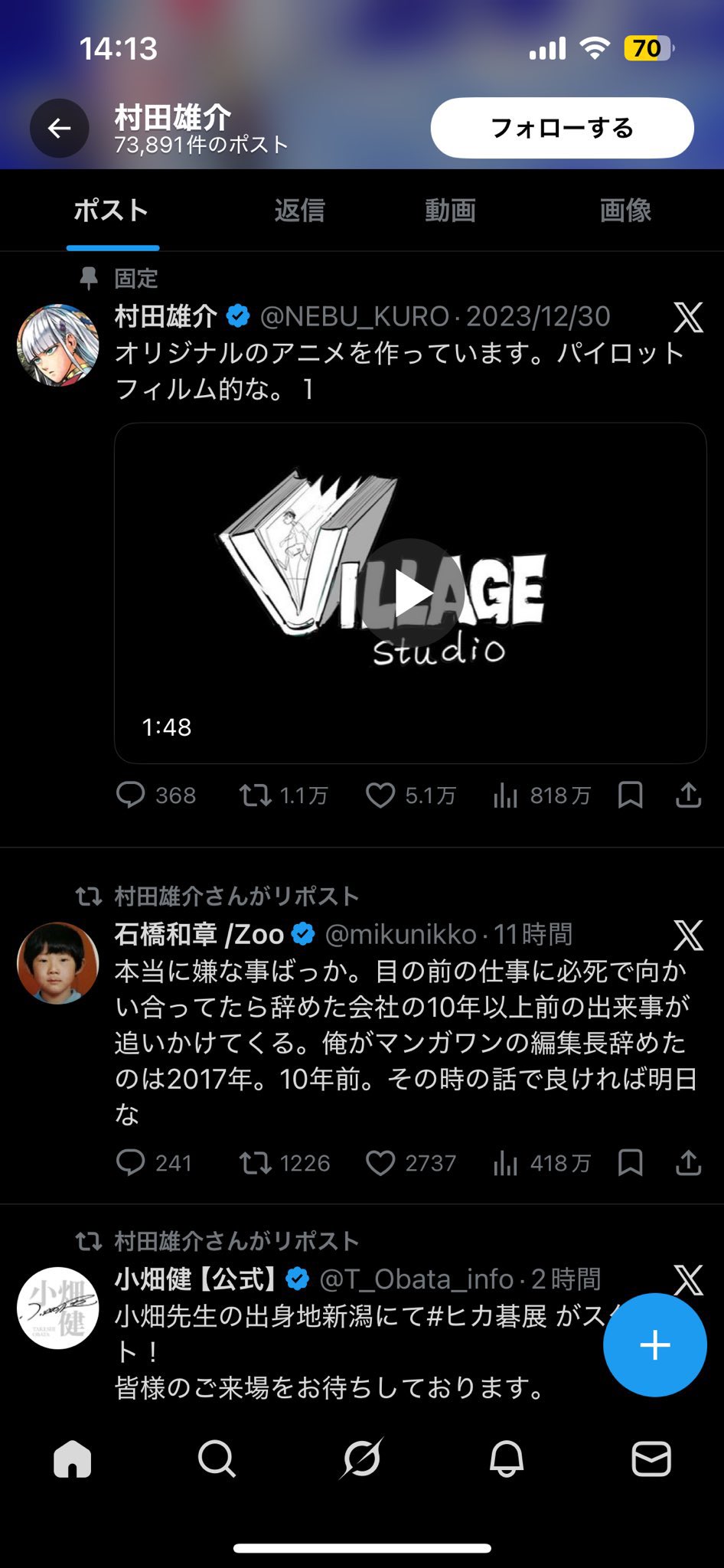This screenshot has width=724, height=1568.
Task: Open the notifications bell tab
Action: coord(507,1459)
